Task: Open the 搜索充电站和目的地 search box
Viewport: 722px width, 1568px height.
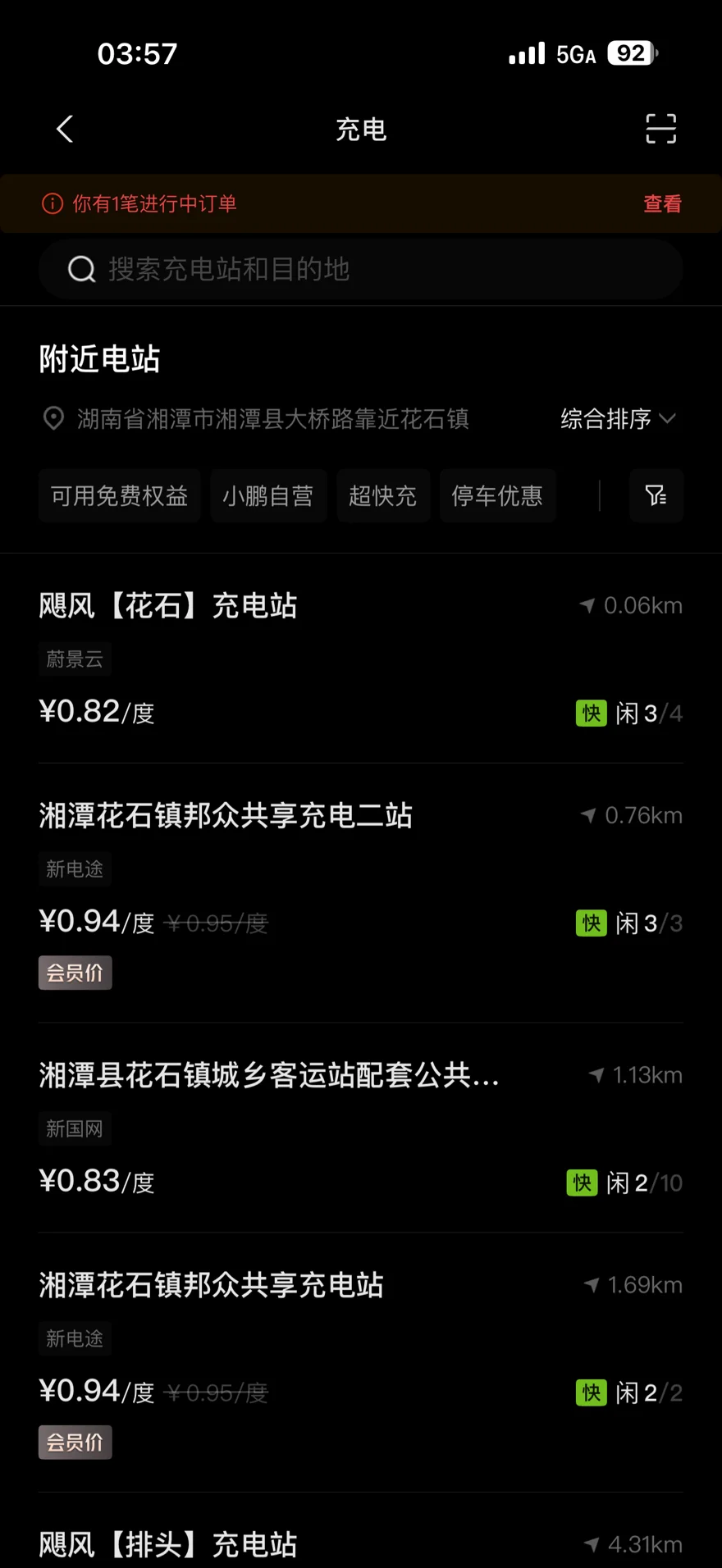Action: [361, 269]
